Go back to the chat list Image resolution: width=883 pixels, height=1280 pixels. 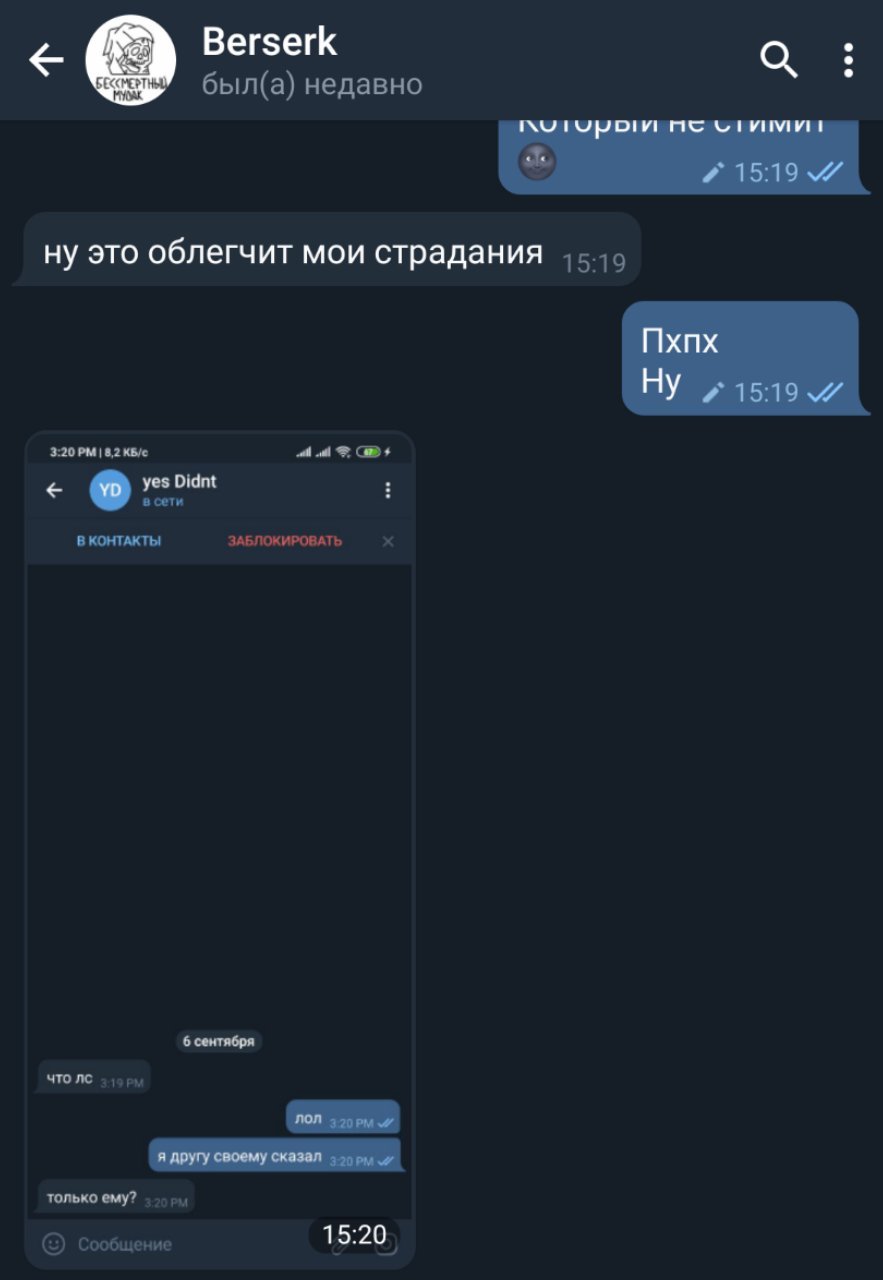tap(46, 61)
